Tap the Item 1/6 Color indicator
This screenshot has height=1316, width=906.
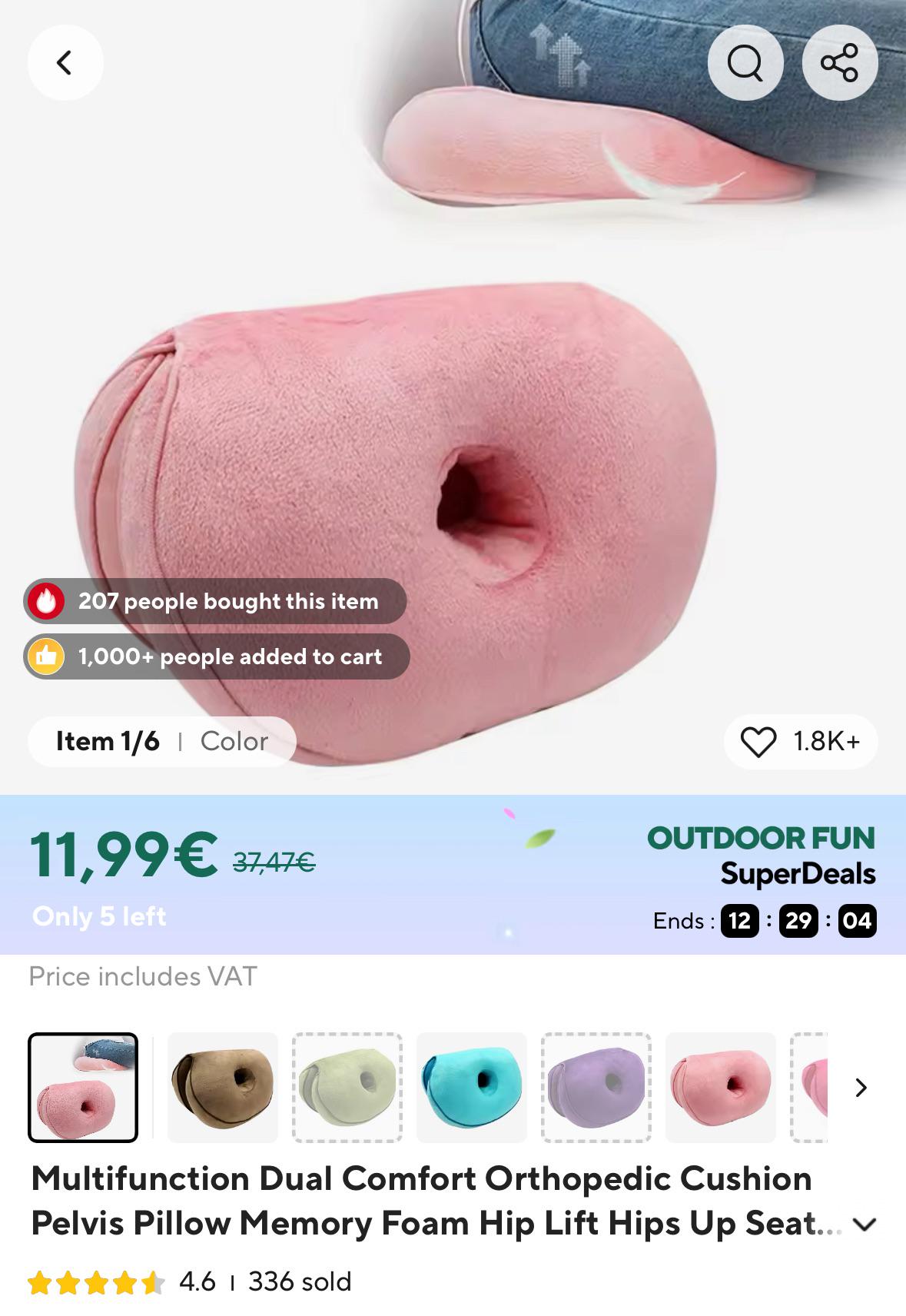click(161, 741)
